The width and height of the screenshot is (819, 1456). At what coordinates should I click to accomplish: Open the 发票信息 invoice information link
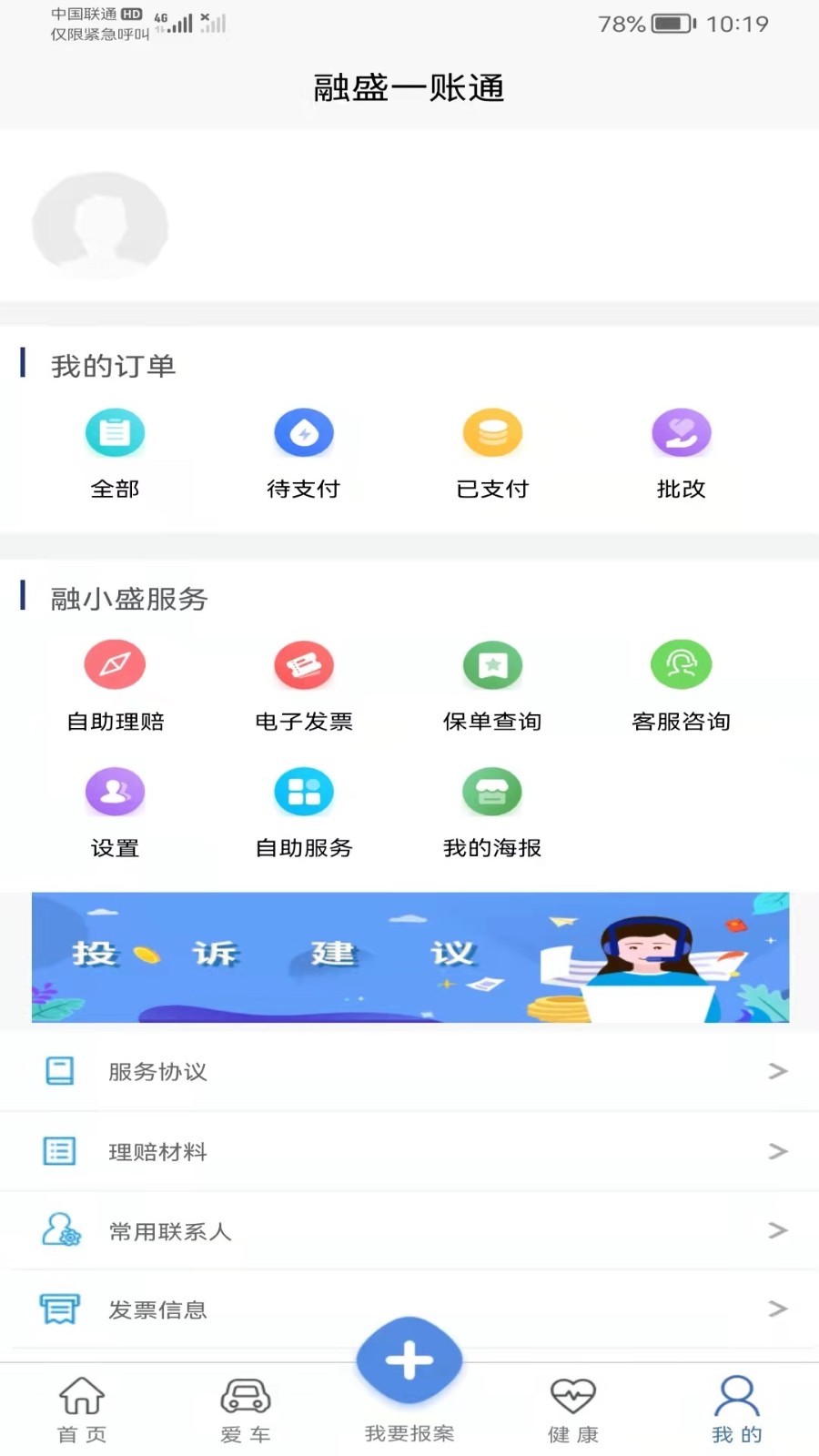pyautogui.click(x=409, y=1309)
